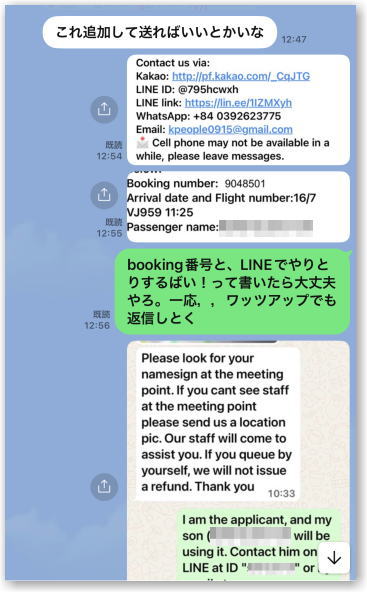Tap the kpeople0915@gmail.com email link

[230, 130]
